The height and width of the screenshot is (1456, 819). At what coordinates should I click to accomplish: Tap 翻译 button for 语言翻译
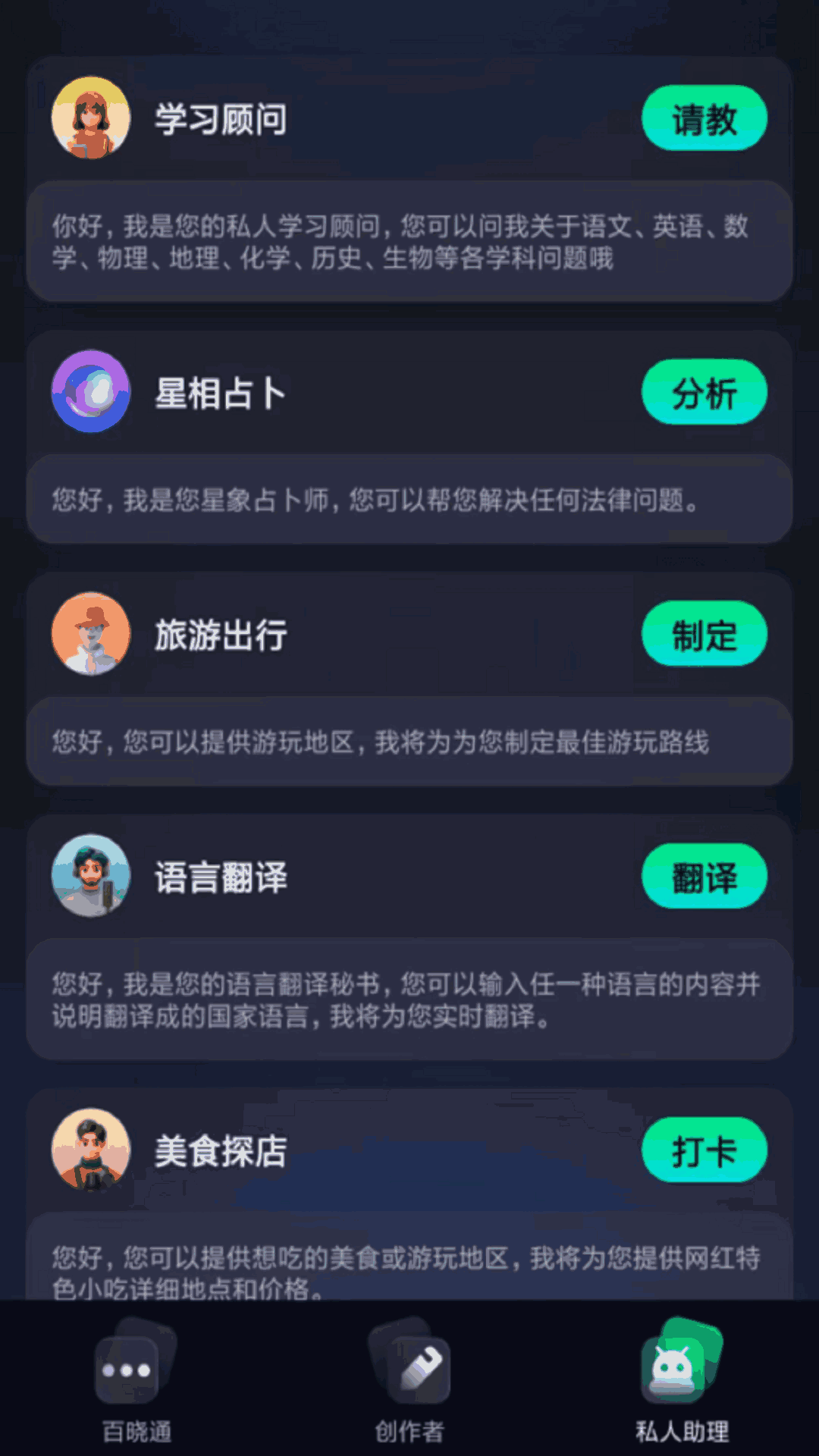[x=704, y=877]
